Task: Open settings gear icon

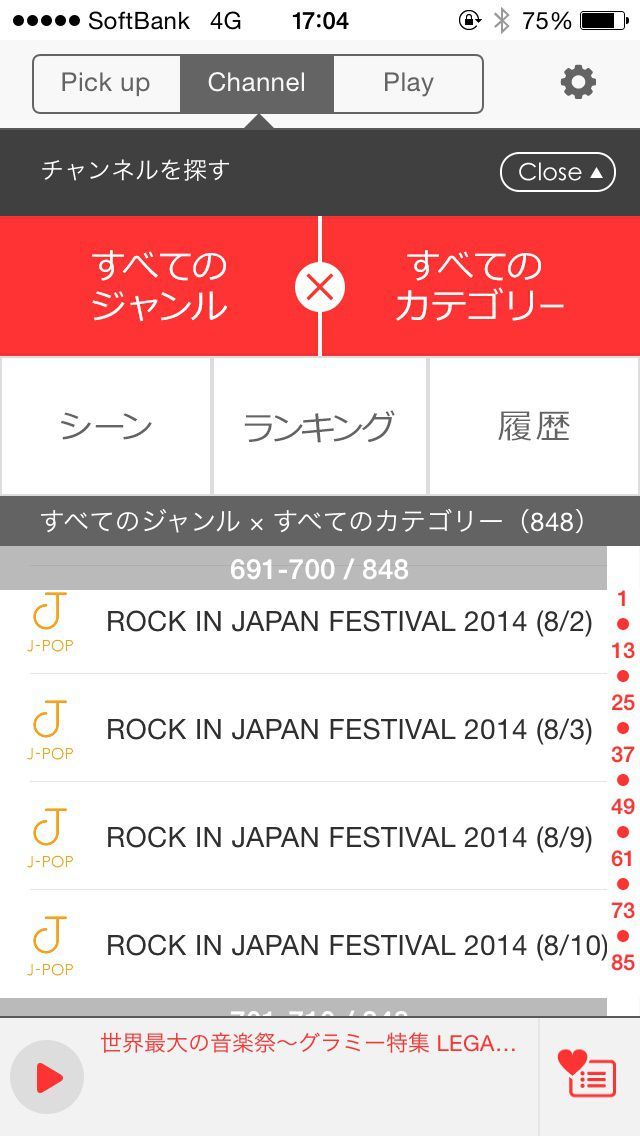Action: pyautogui.click(x=578, y=82)
